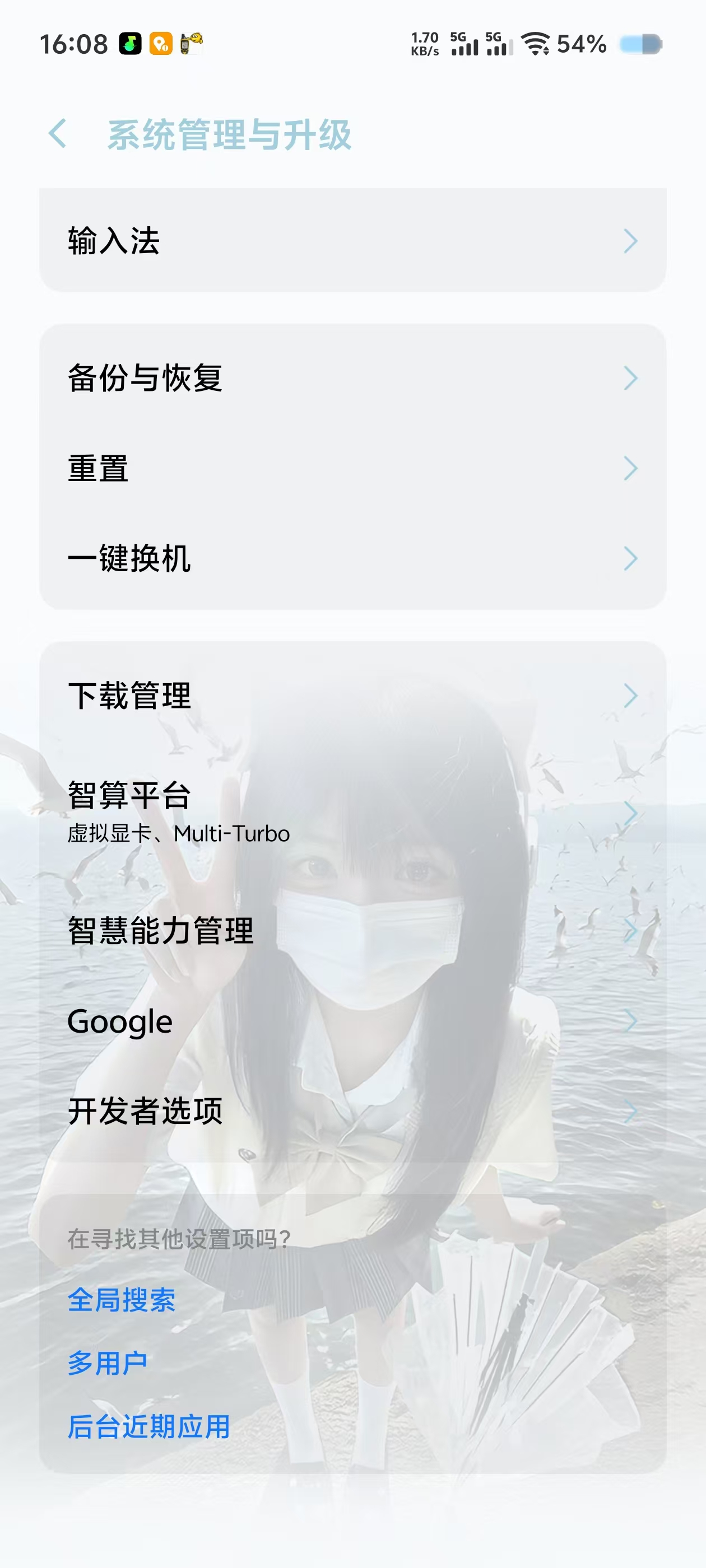Open 下载管理
The image size is (706, 1568).
click(x=352, y=695)
